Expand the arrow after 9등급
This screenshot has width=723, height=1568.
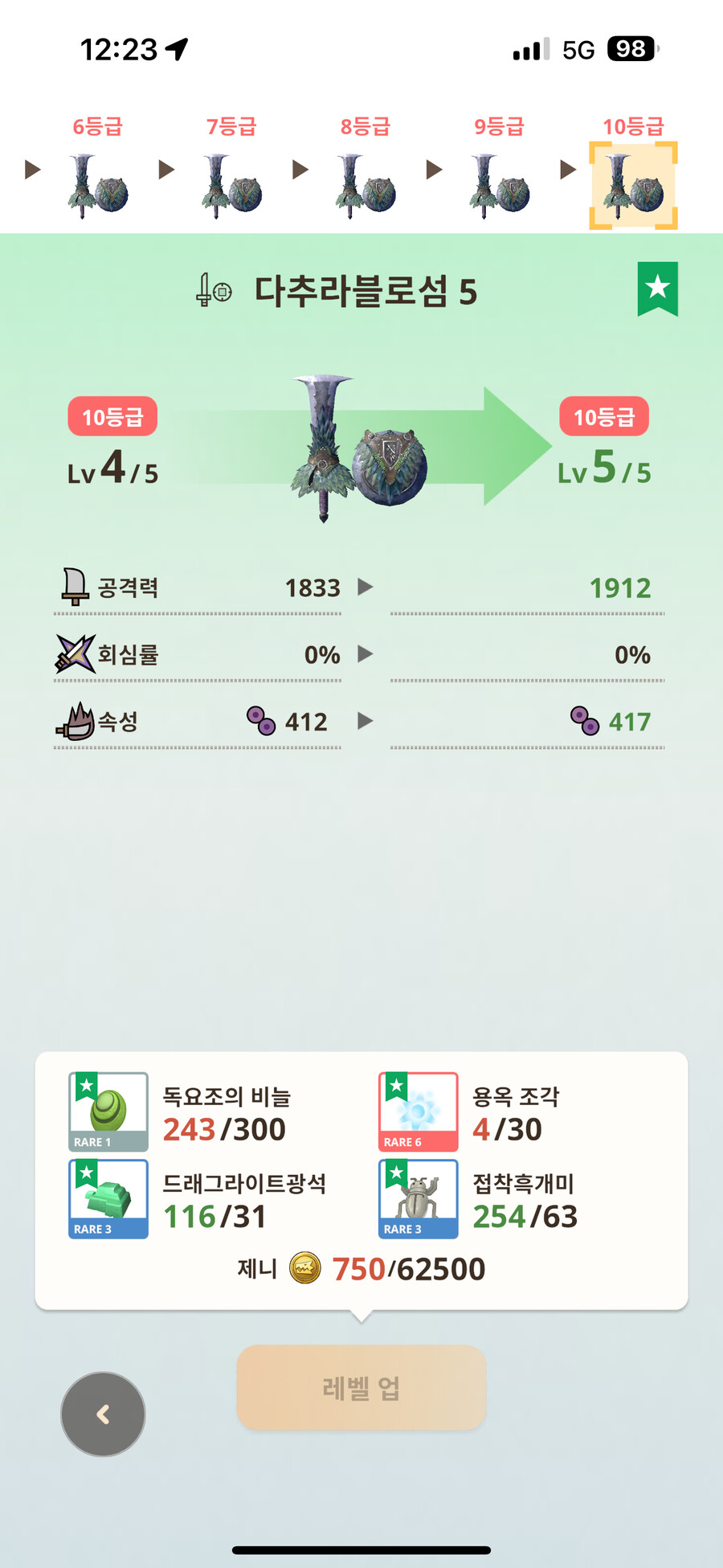coord(566,170)
